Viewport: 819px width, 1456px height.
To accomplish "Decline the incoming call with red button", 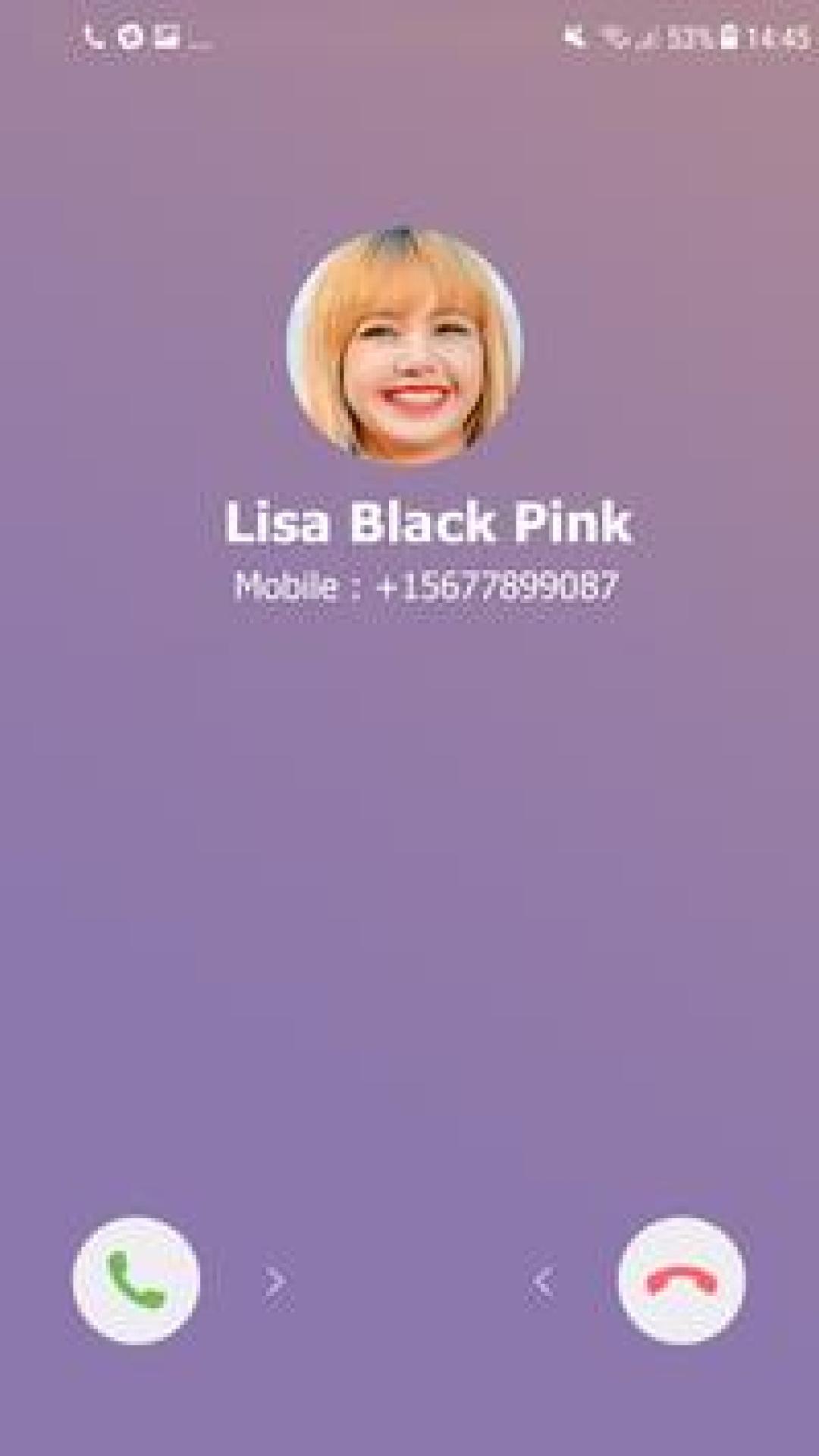I will tap(681, 1280).
